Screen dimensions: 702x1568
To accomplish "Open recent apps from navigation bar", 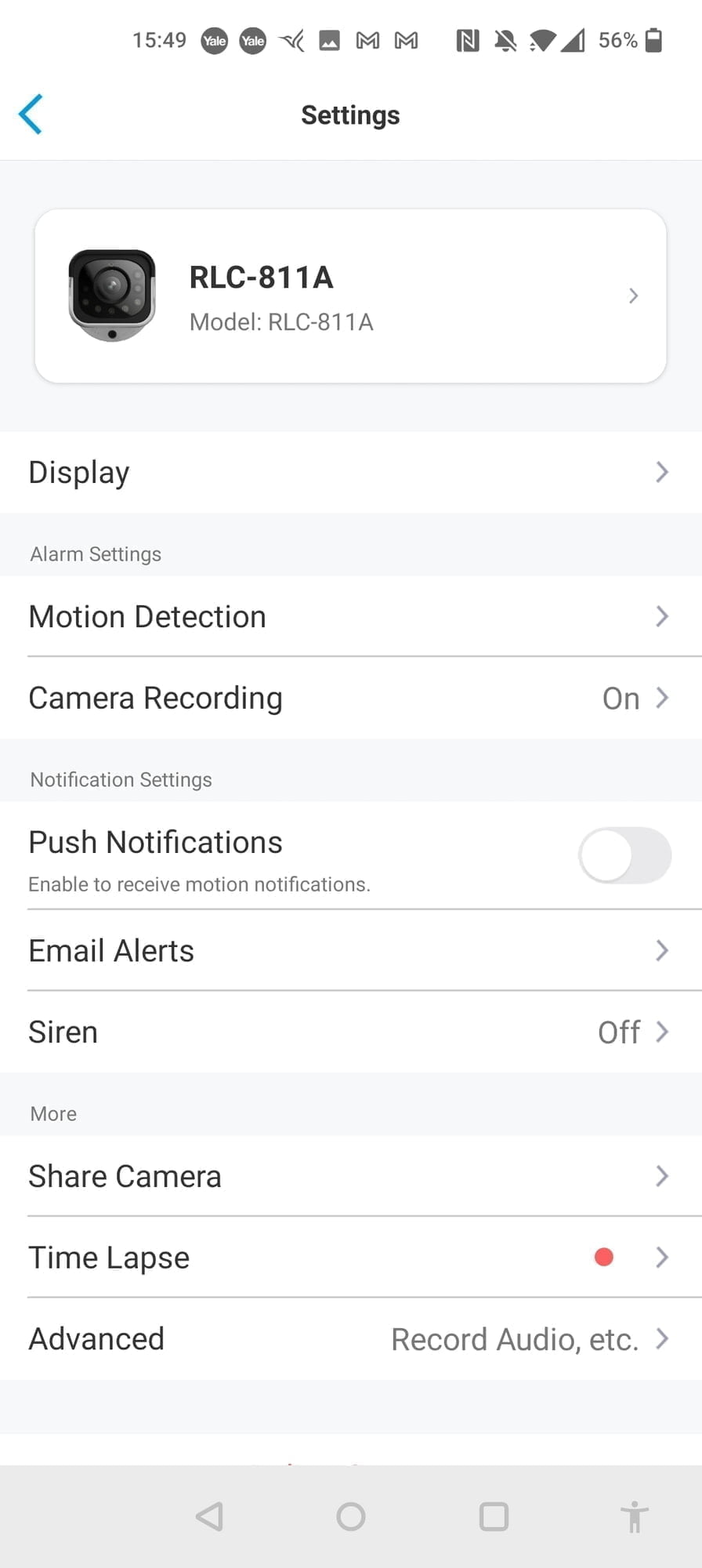I will tap(494, 1516).
